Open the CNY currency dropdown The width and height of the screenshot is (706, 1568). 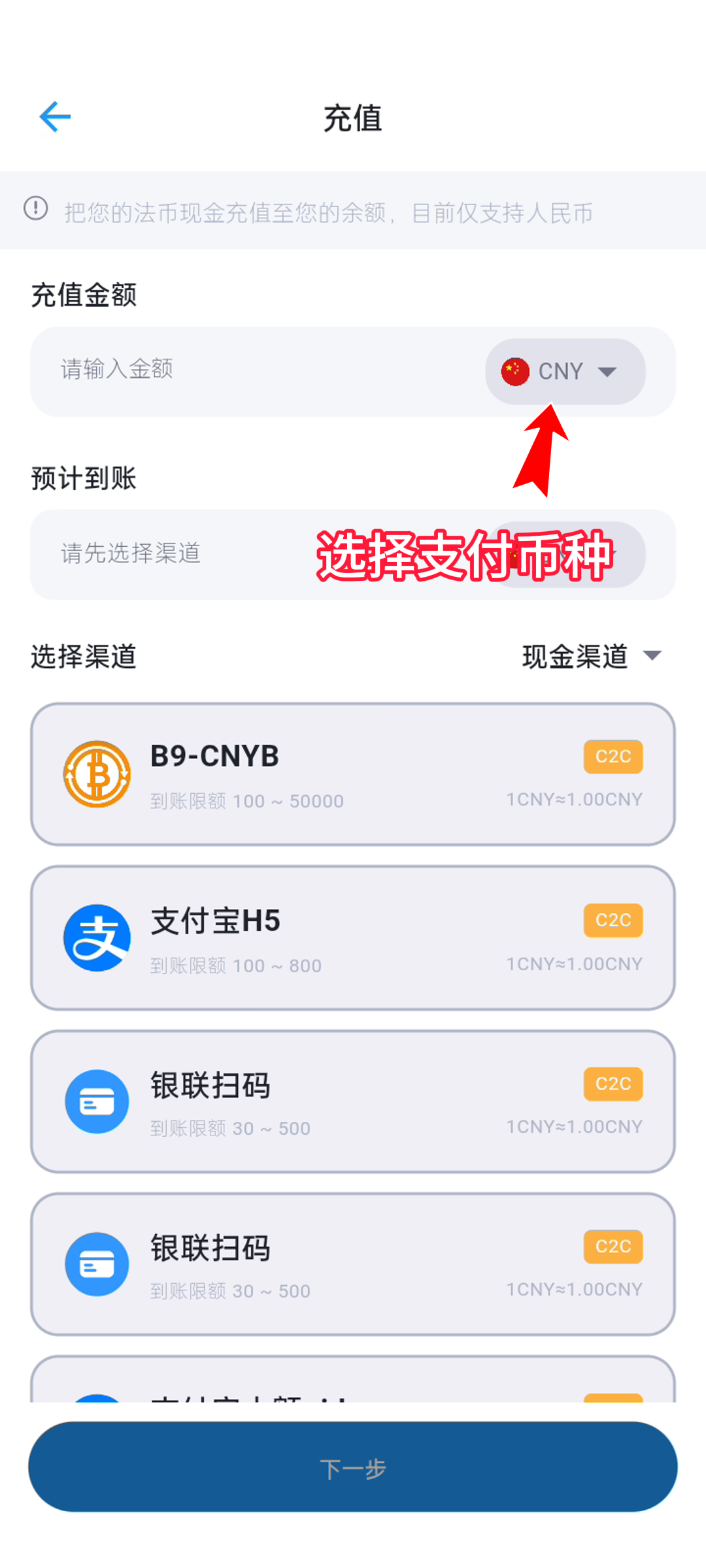[x=565, y=371]
